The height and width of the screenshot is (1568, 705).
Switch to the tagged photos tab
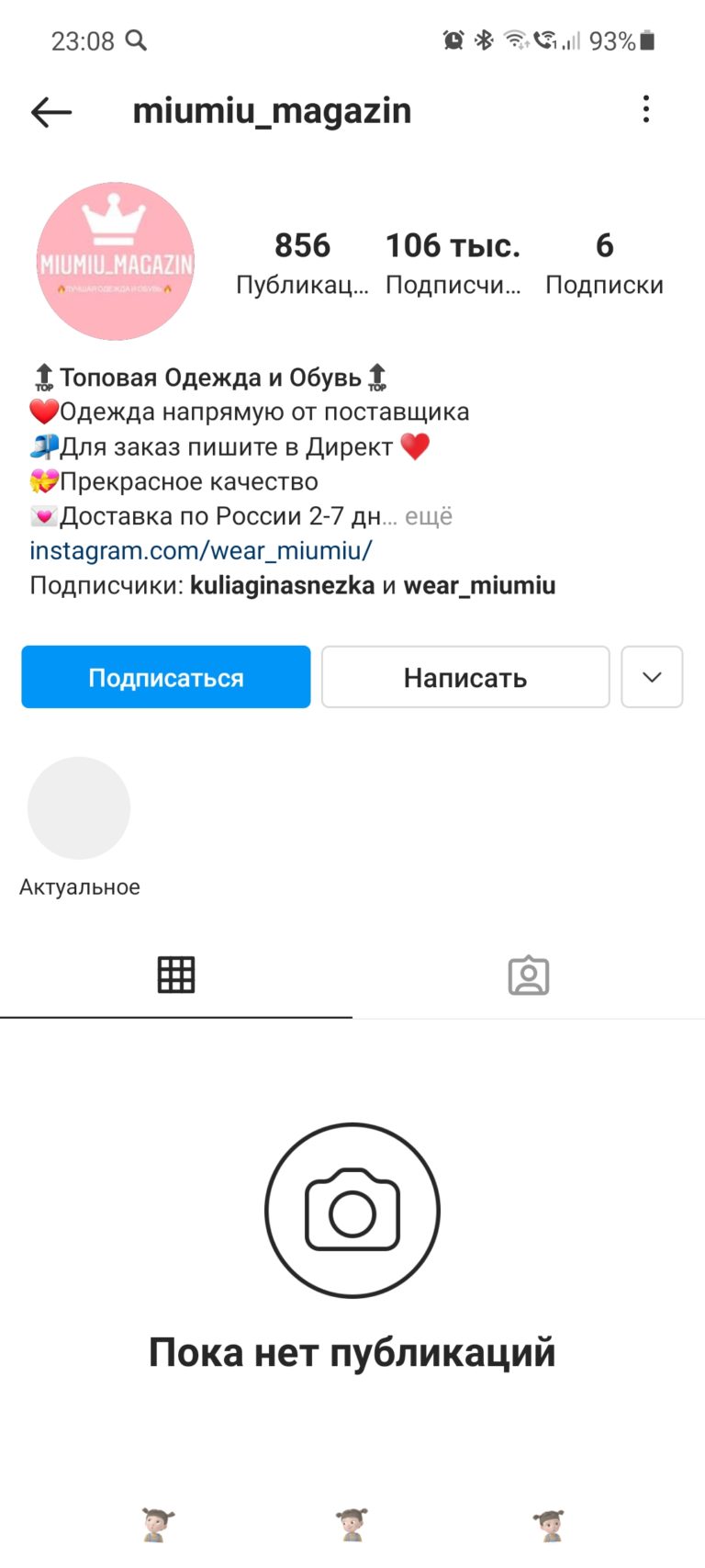click(529, 976)
